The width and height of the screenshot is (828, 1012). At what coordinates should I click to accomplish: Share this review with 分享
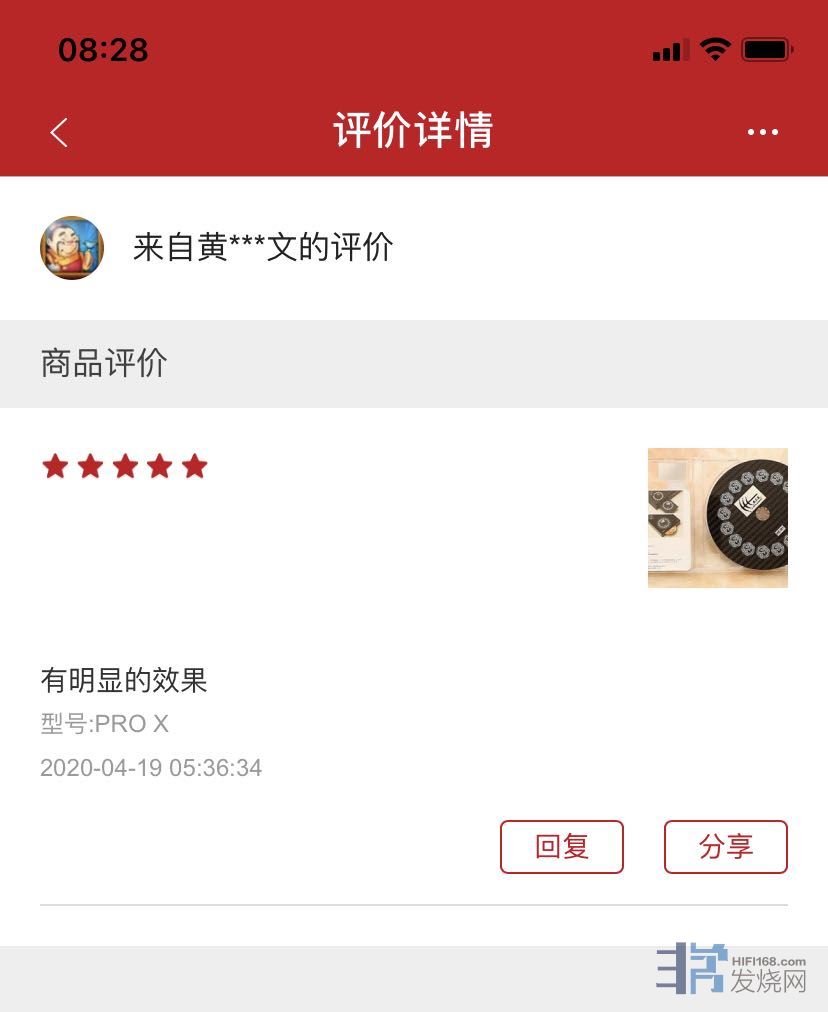725,846
